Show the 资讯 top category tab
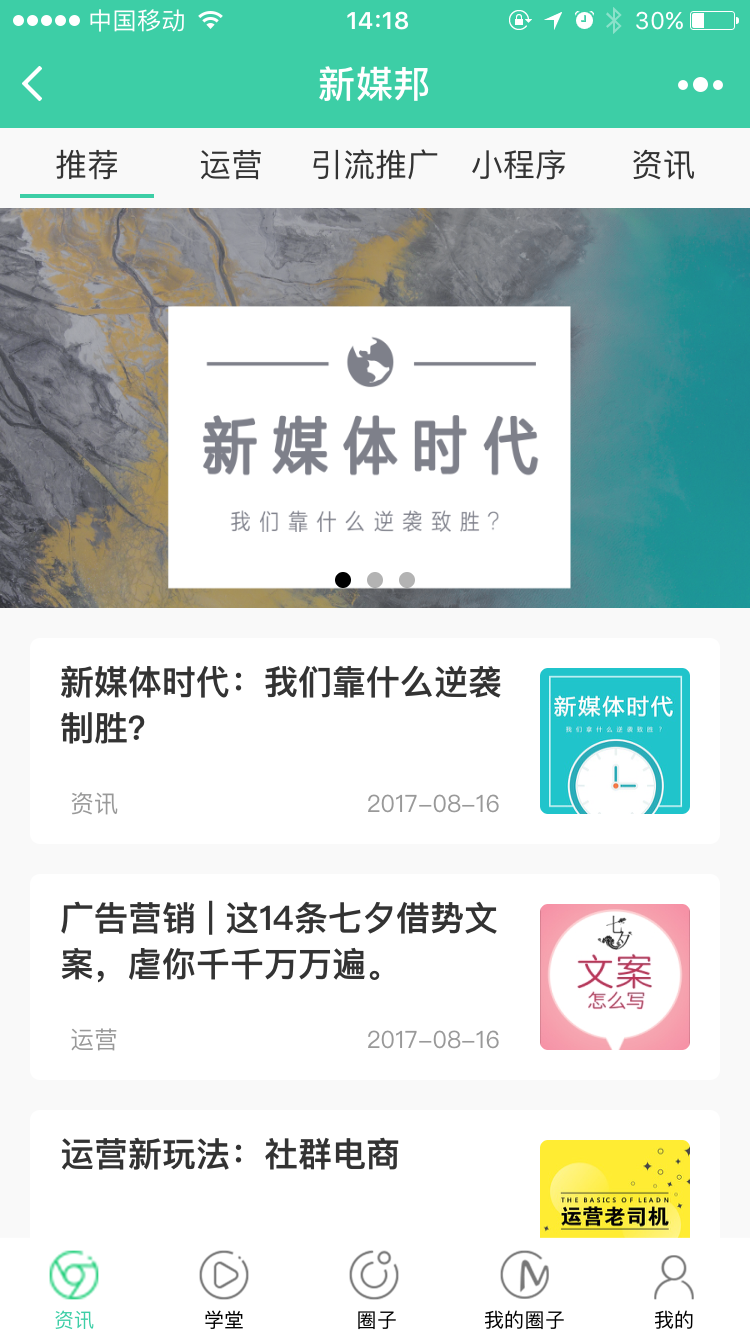Image resolution: width=750 pixels, height=1334 pixels. [662, 165]
